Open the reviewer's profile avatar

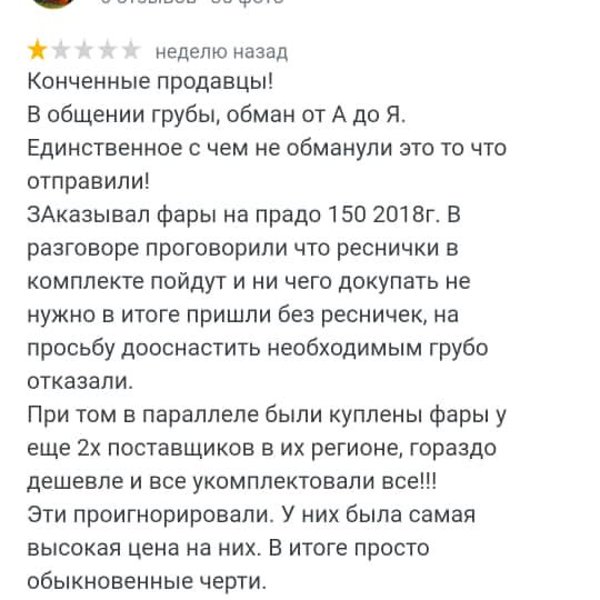(x=52, y=3)
